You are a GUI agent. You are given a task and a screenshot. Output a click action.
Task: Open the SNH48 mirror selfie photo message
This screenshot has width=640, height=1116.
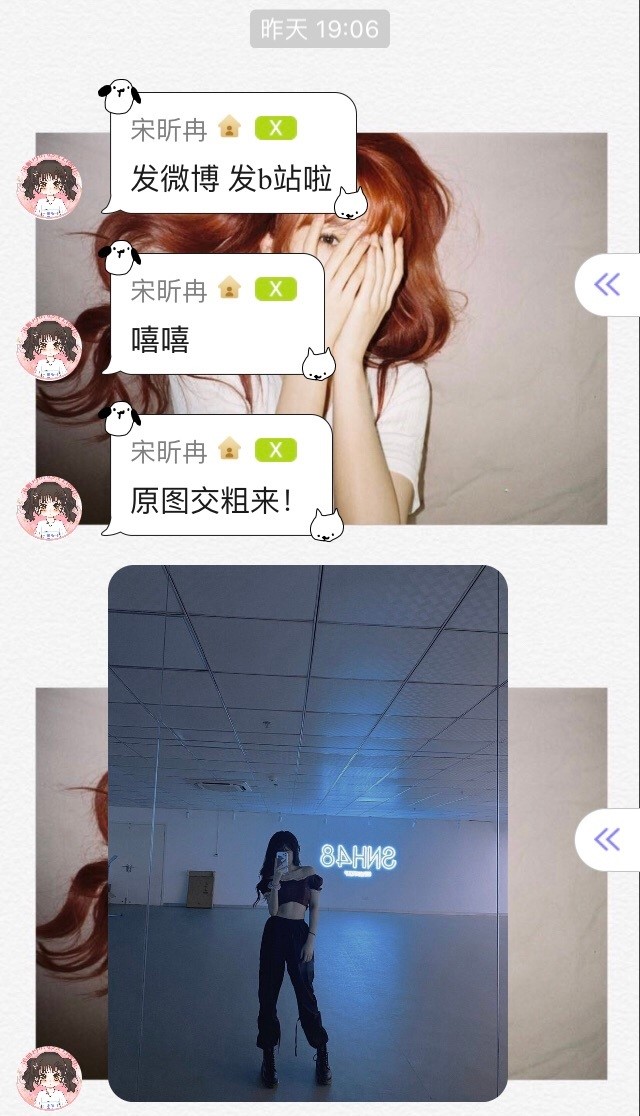coord(308,832)
